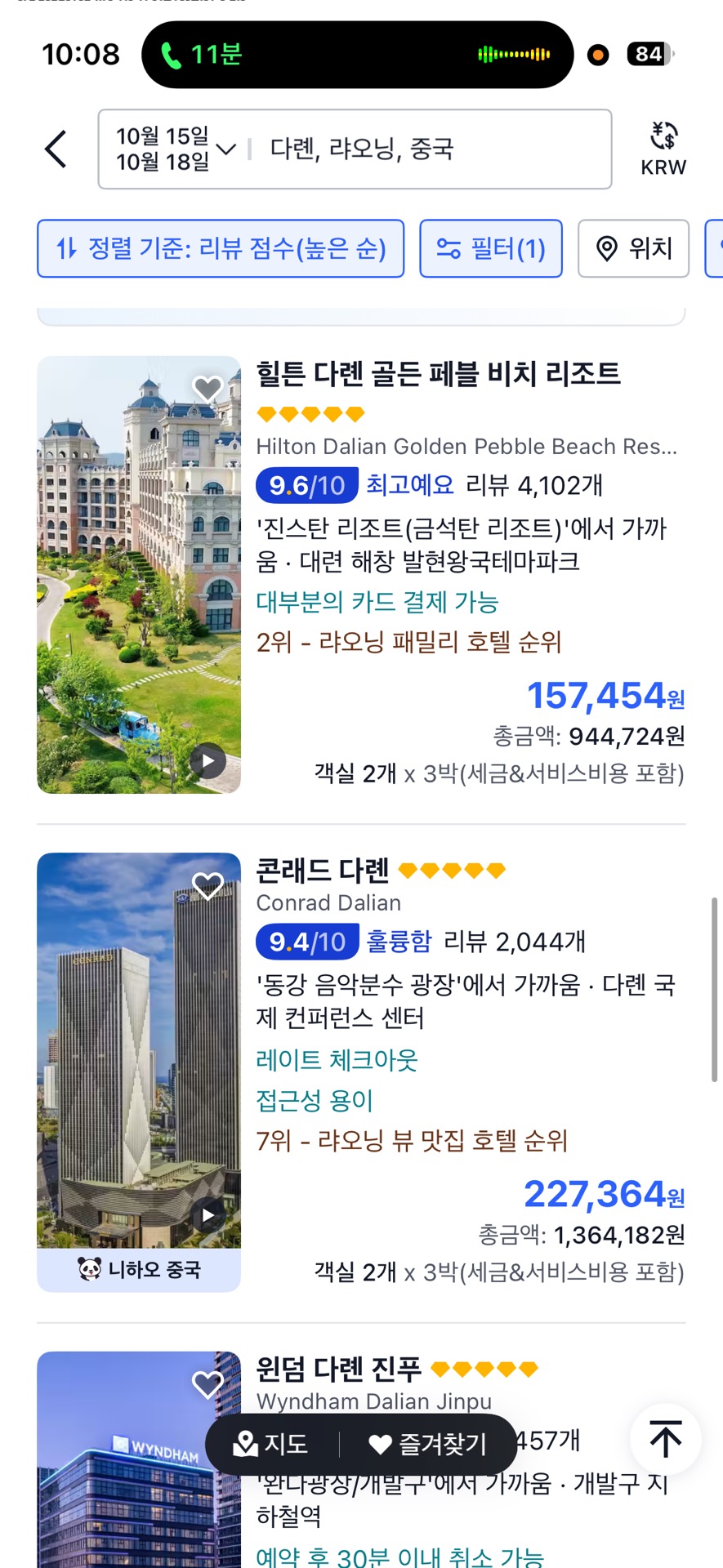This screenshot has width=723, height=1568.
Task: Jump back to top with the arrow button
Action: coord(665,1439)
